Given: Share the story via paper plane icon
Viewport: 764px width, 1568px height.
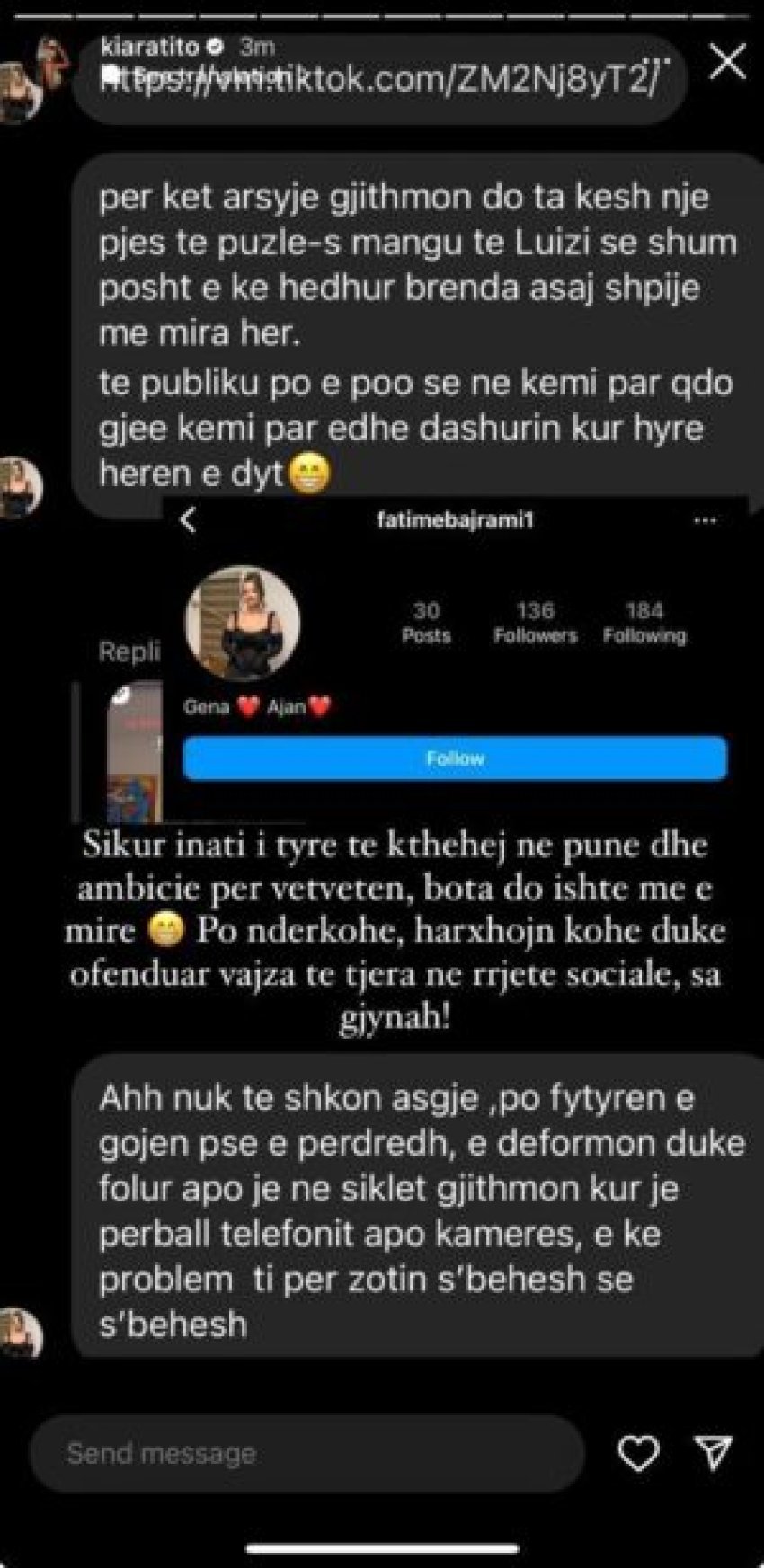Looking at the screenshot, I should click(714, 1453).
